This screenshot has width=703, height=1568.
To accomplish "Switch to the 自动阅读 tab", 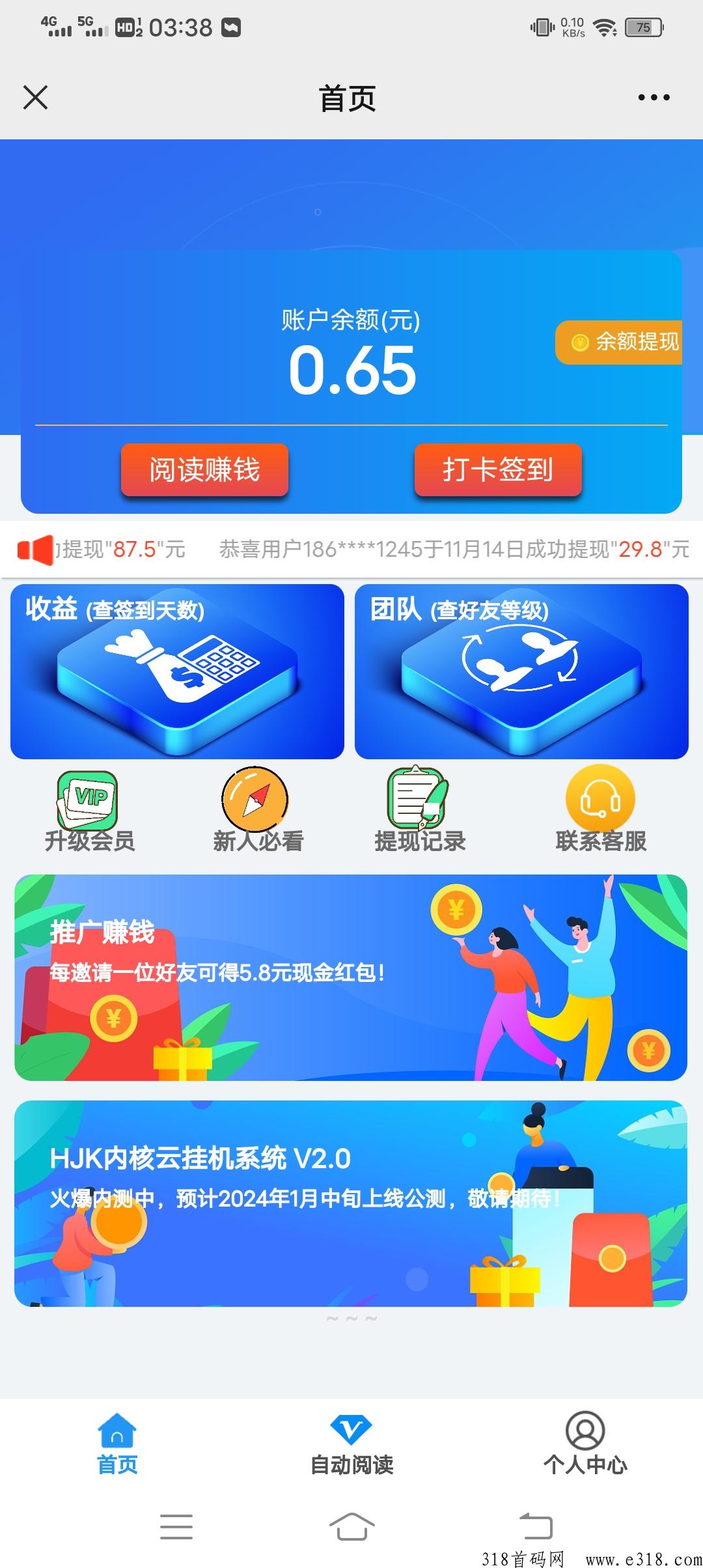I will pyautogui.click(x=351, y=1444).
